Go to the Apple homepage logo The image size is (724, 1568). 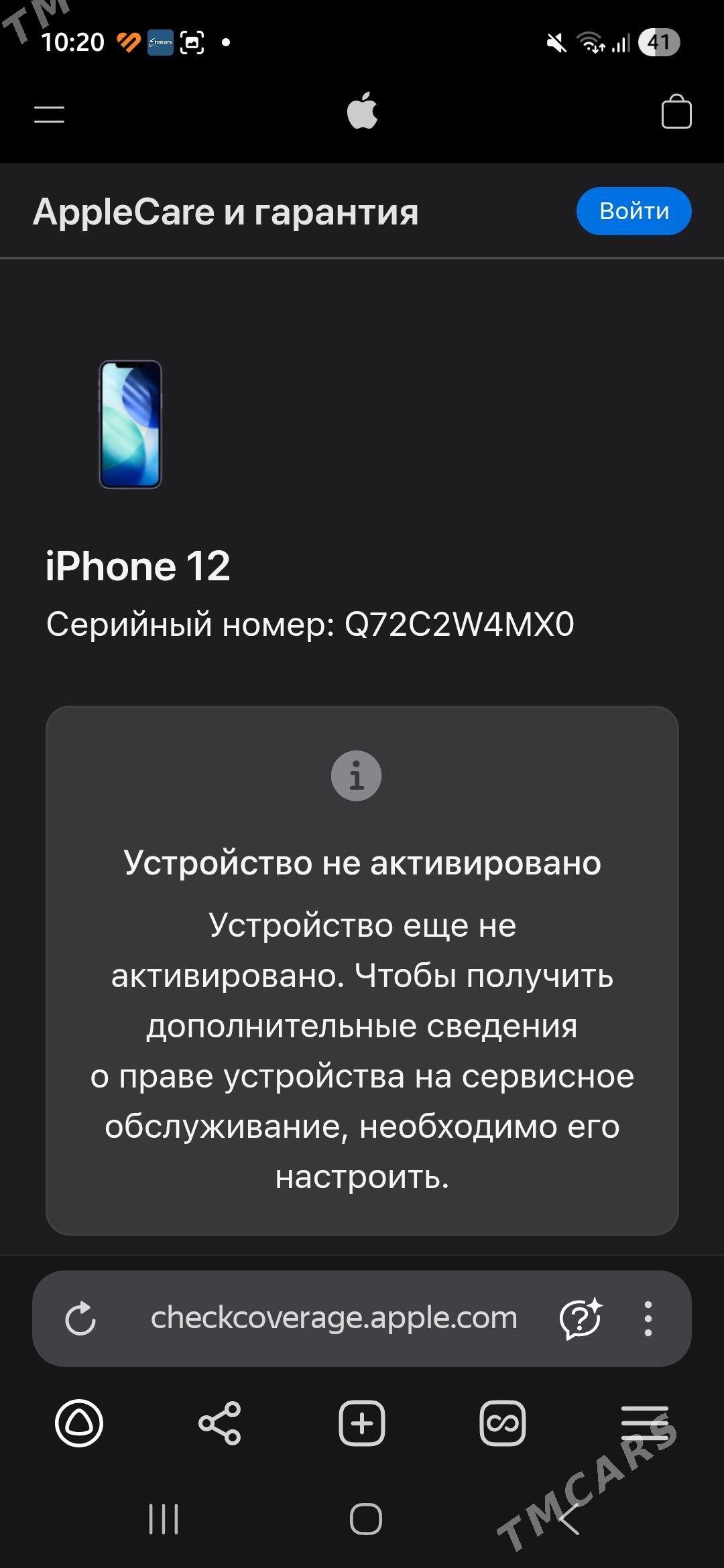[362, 111]
